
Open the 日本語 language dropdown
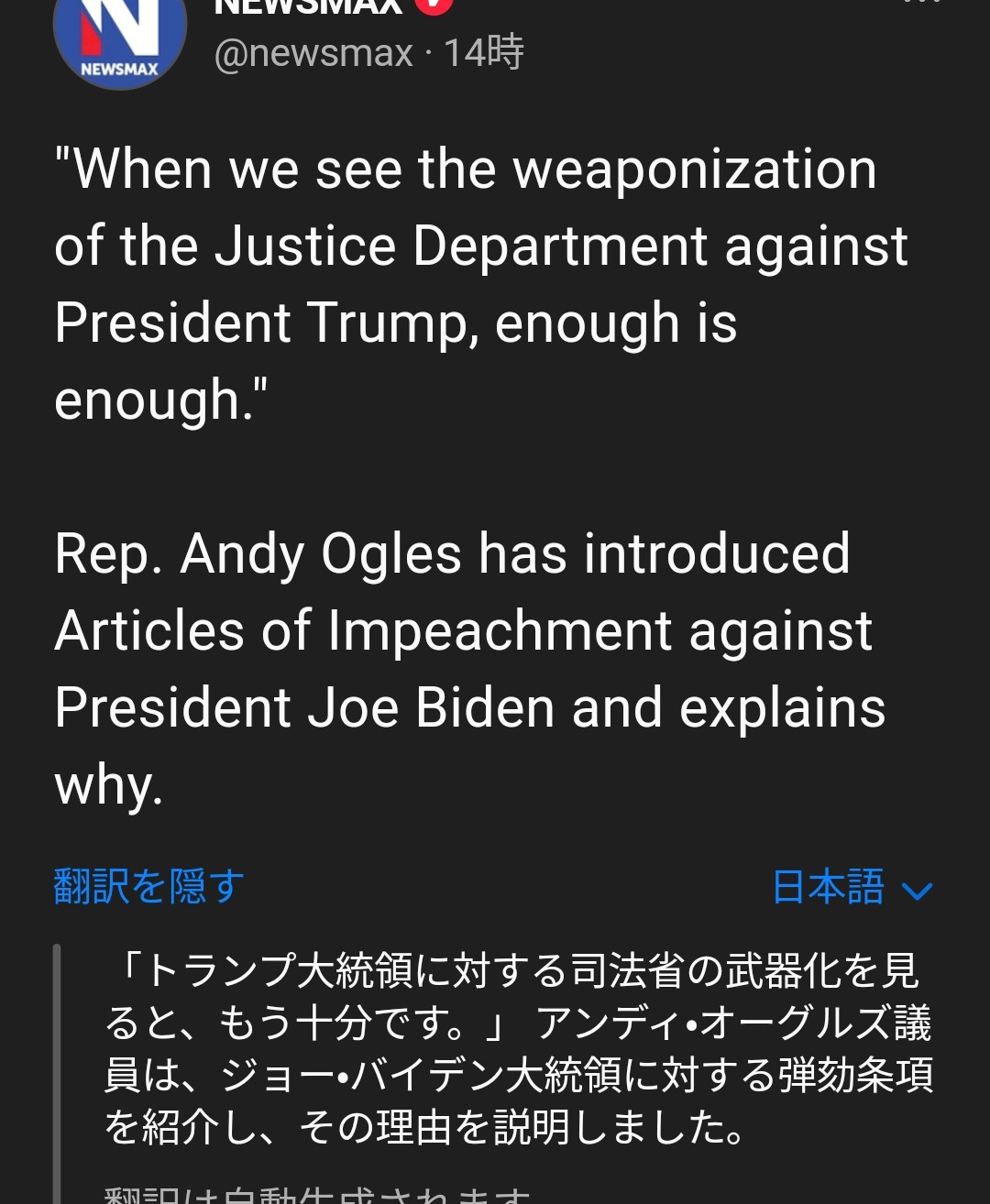click(x=852, y=888)
